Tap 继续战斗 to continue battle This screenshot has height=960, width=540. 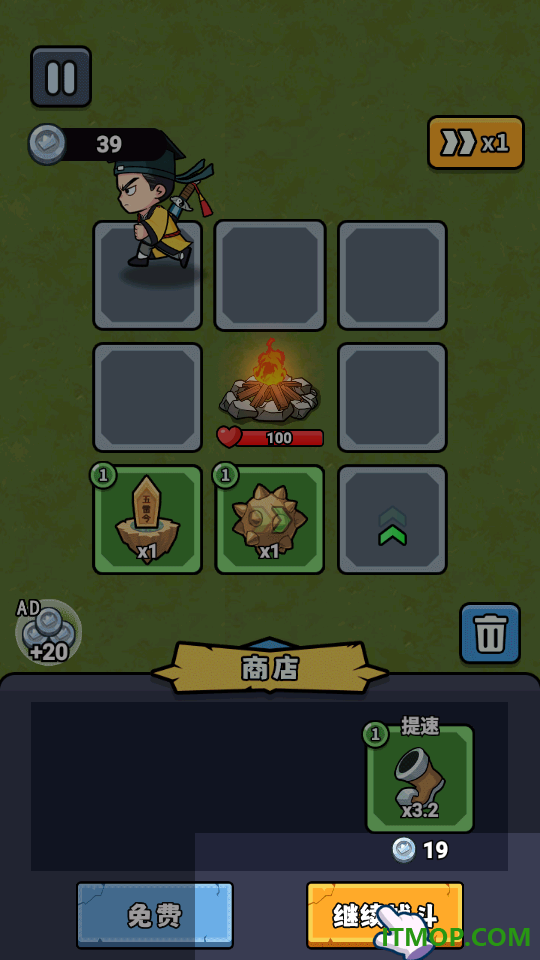tap(385, 915)
